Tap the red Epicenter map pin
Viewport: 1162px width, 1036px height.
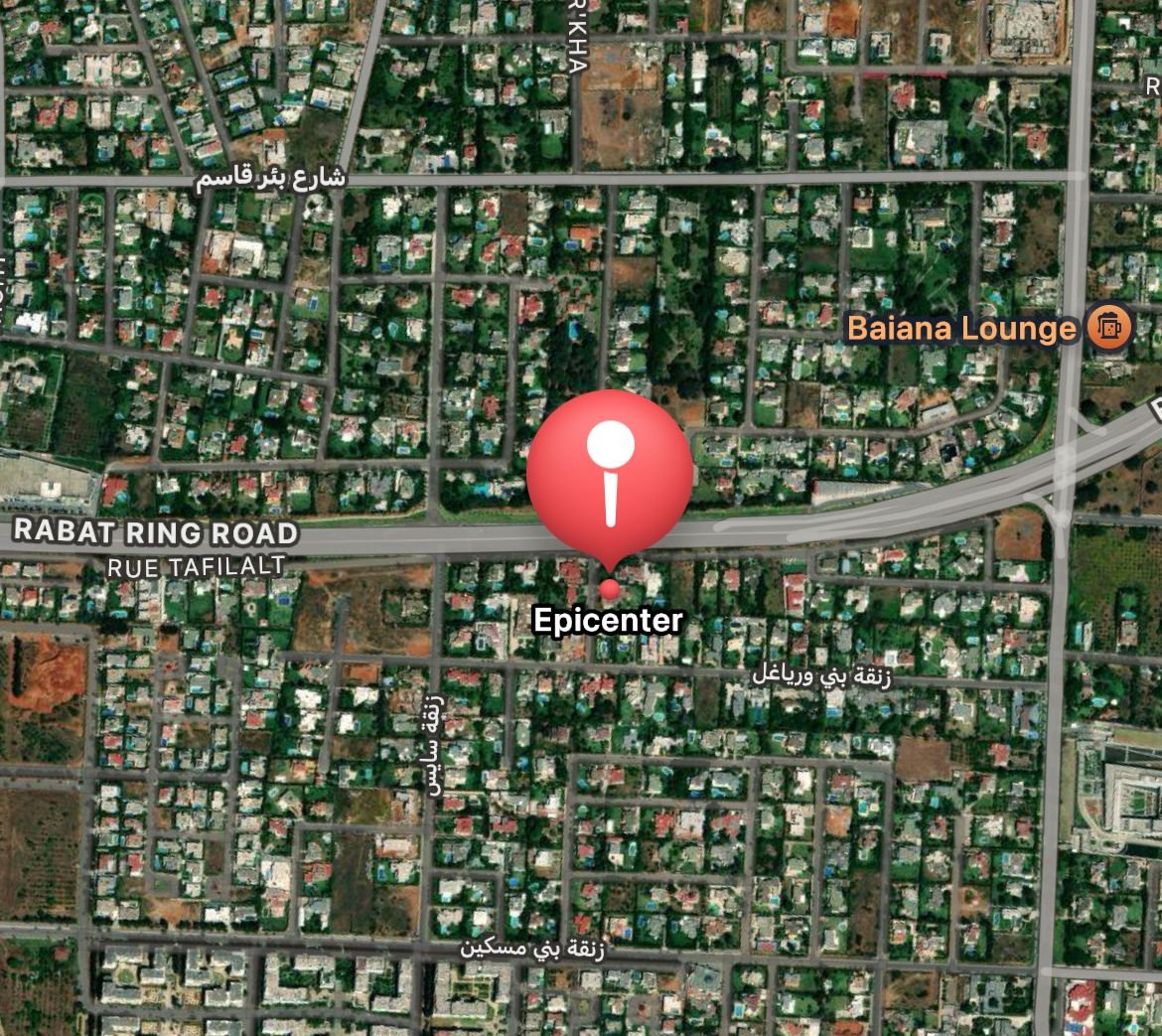(x=609, y=475)
